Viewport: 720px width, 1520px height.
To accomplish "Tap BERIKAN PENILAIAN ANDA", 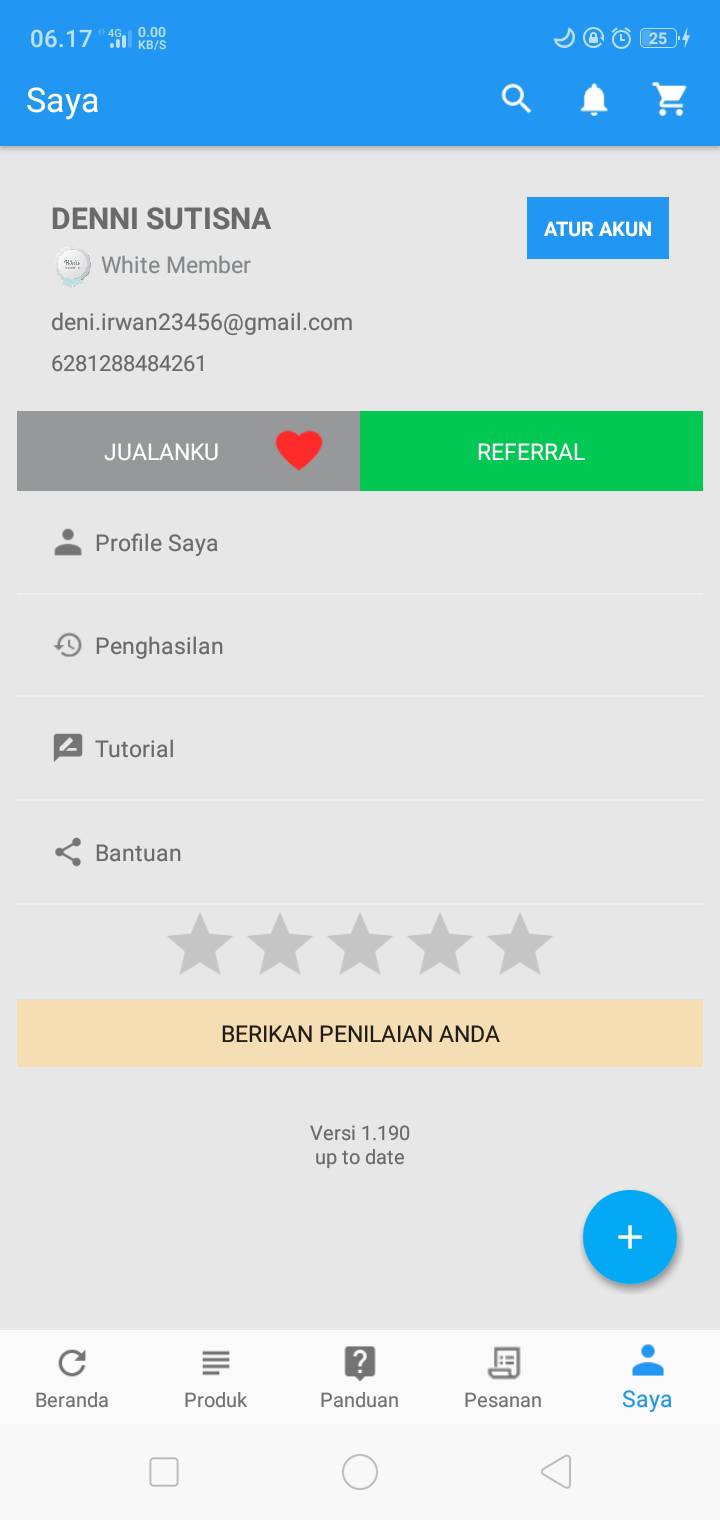I will pos(360,1033).
